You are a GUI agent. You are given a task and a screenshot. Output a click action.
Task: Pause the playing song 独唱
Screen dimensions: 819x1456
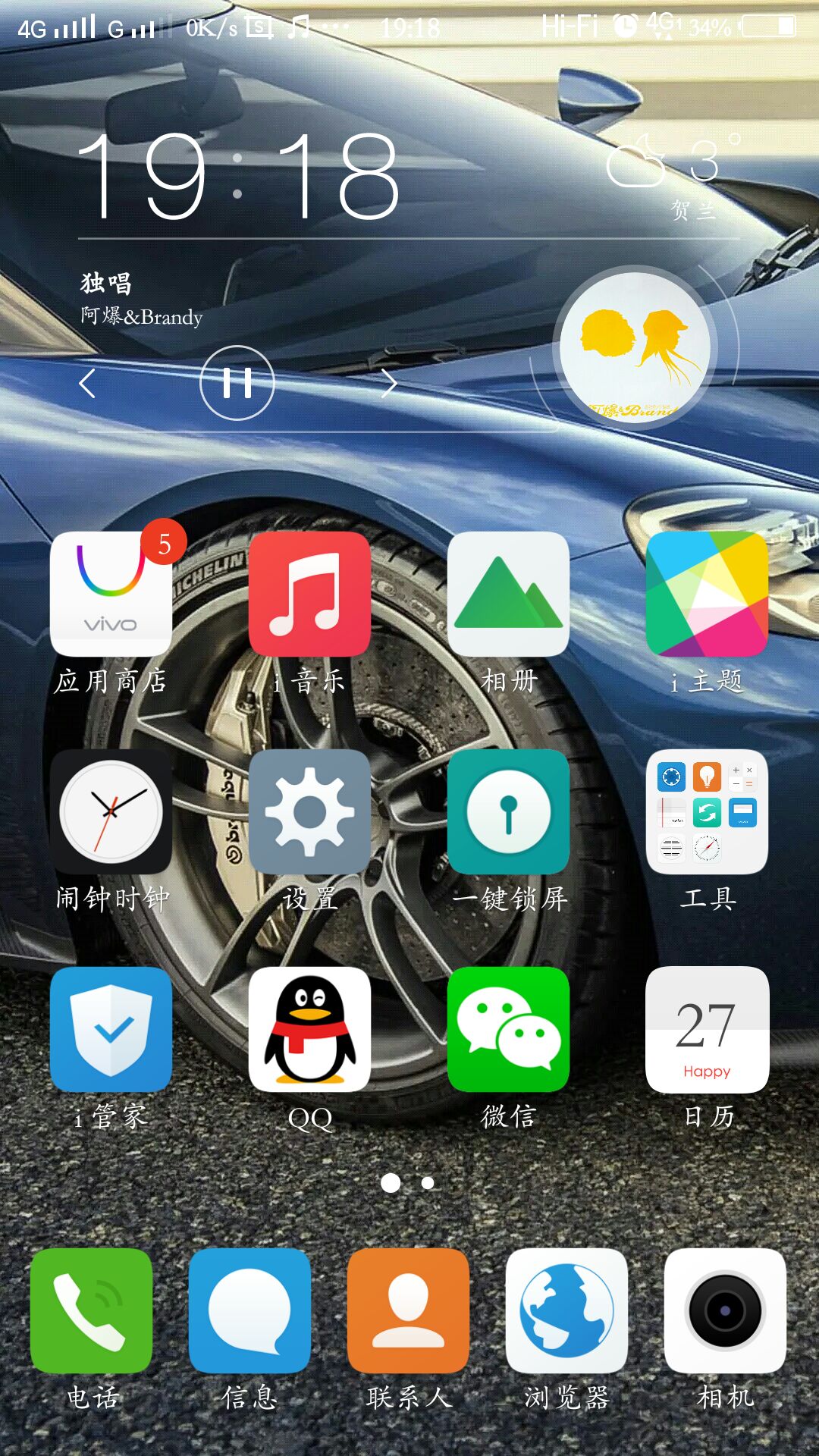237,383
